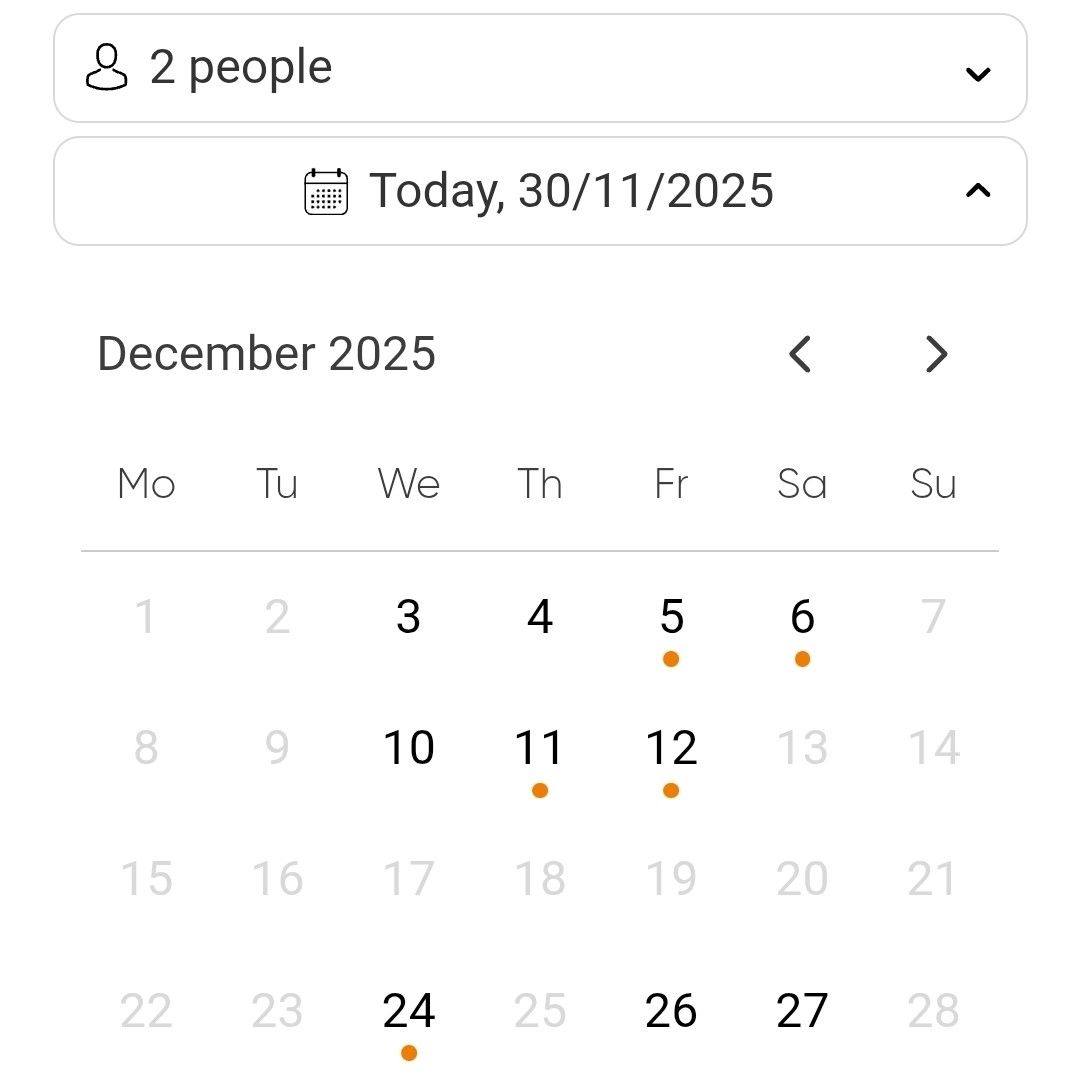Choose Saturday, December 27

pyautogui.click(x=802, y=1012)
